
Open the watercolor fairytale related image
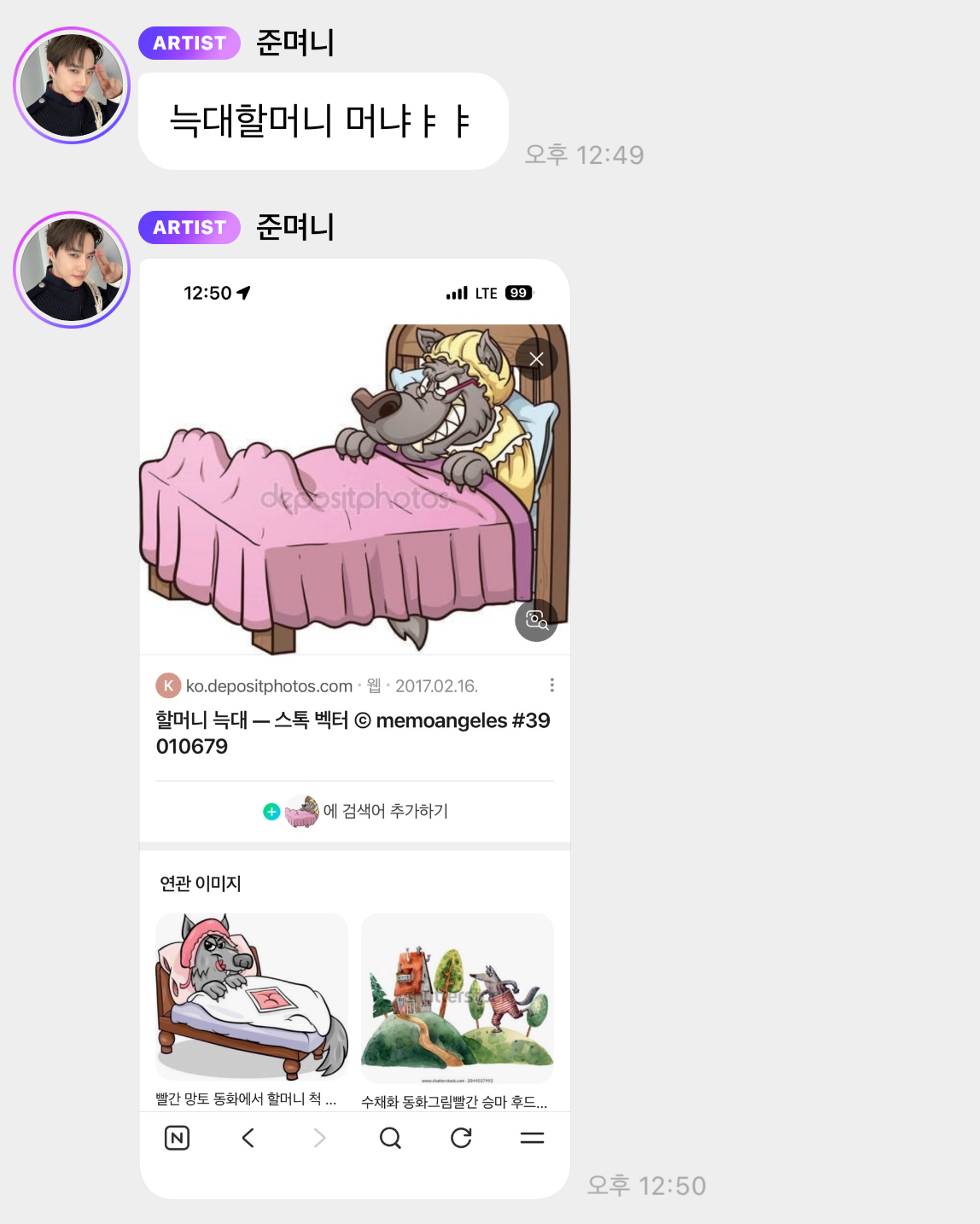pos(458,997)
